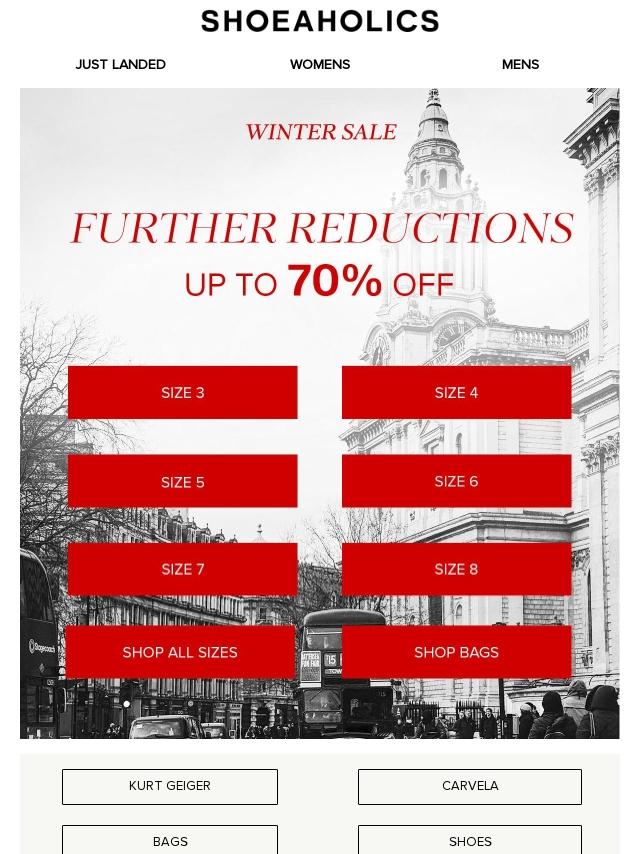Browse Size 8 reductions
640x854 pixels.
(456, 569)
